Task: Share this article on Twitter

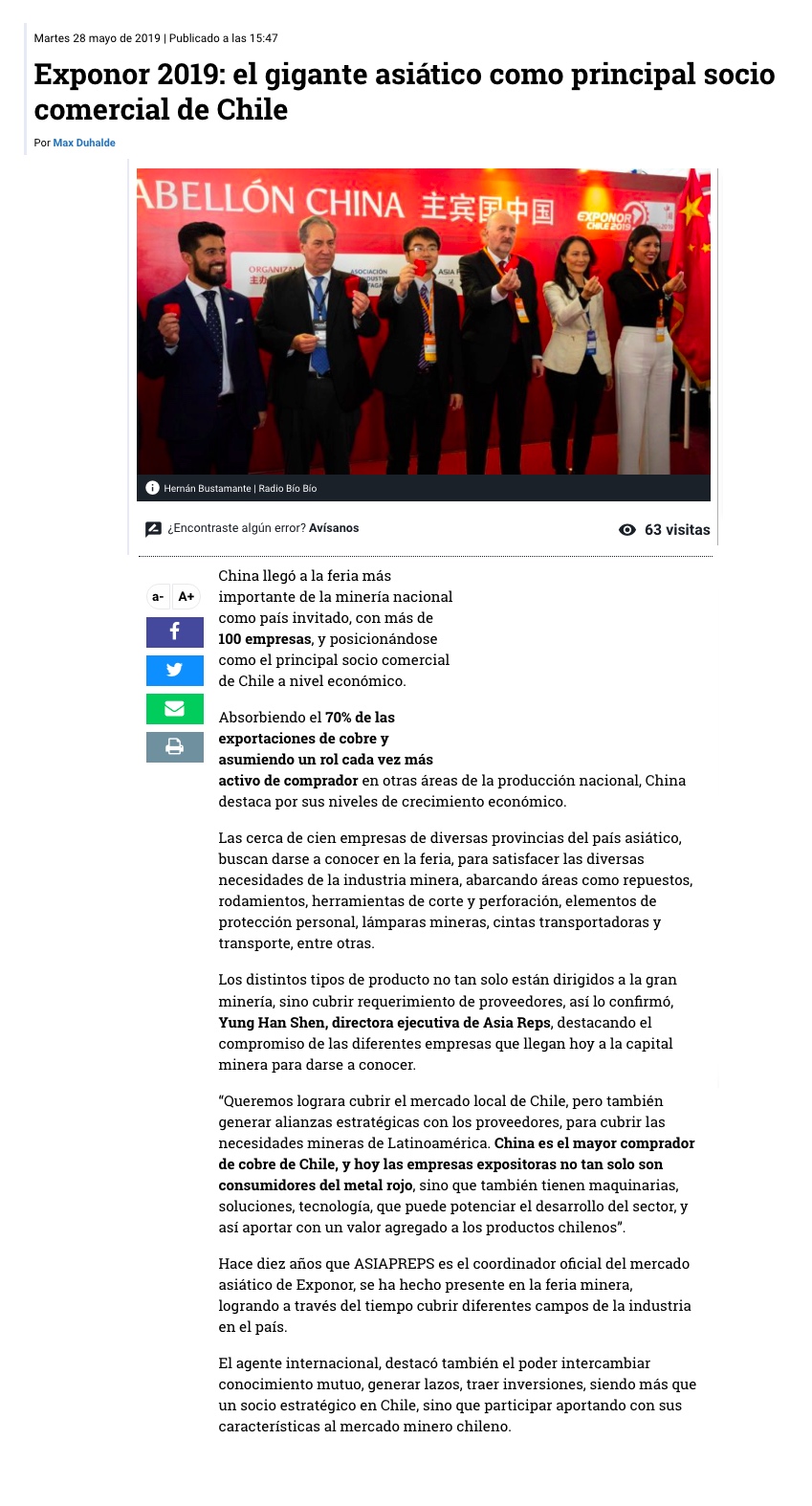Action: pyautogui.click(x=175, y=670)
